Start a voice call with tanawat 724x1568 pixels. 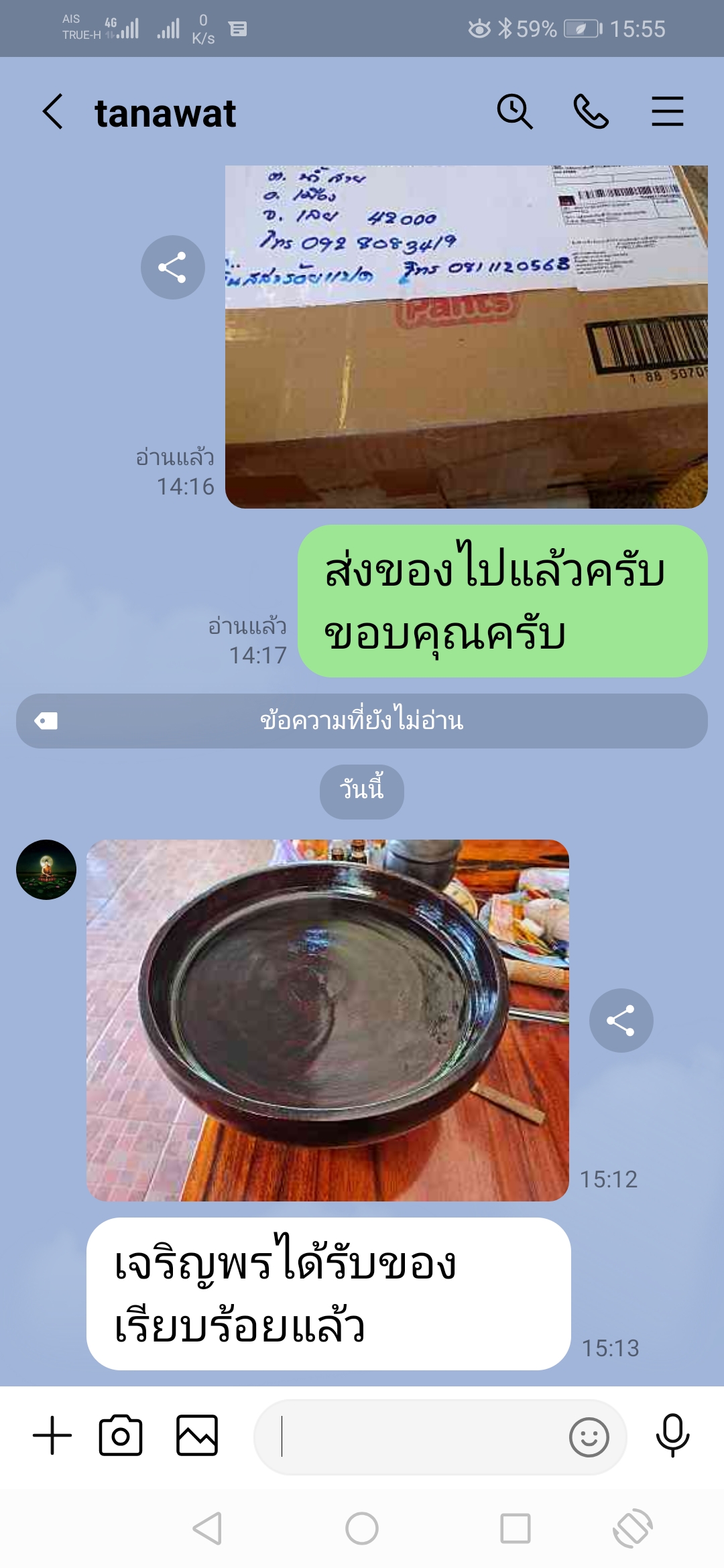591,112
